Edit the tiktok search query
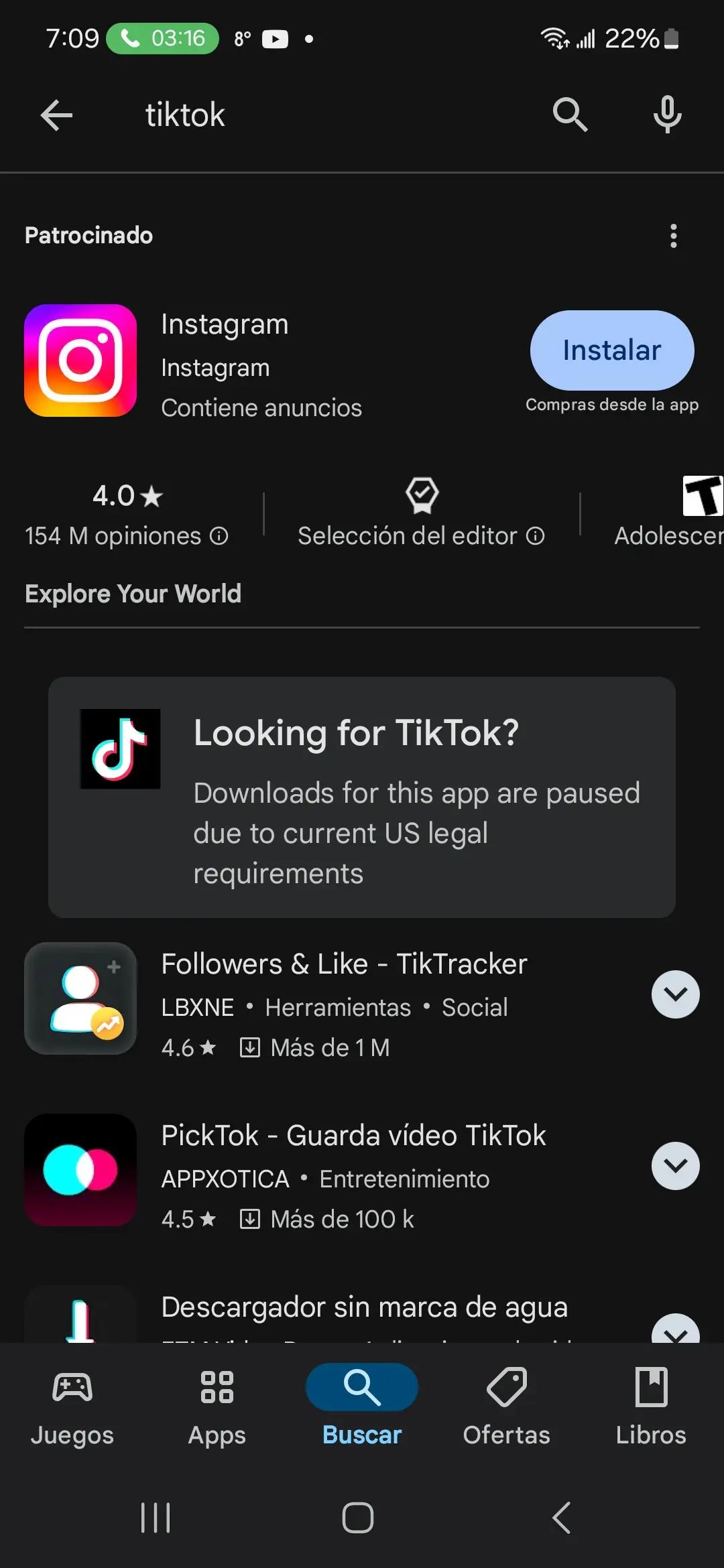This screenshot has width=724, height=1568. click(302, 115)
